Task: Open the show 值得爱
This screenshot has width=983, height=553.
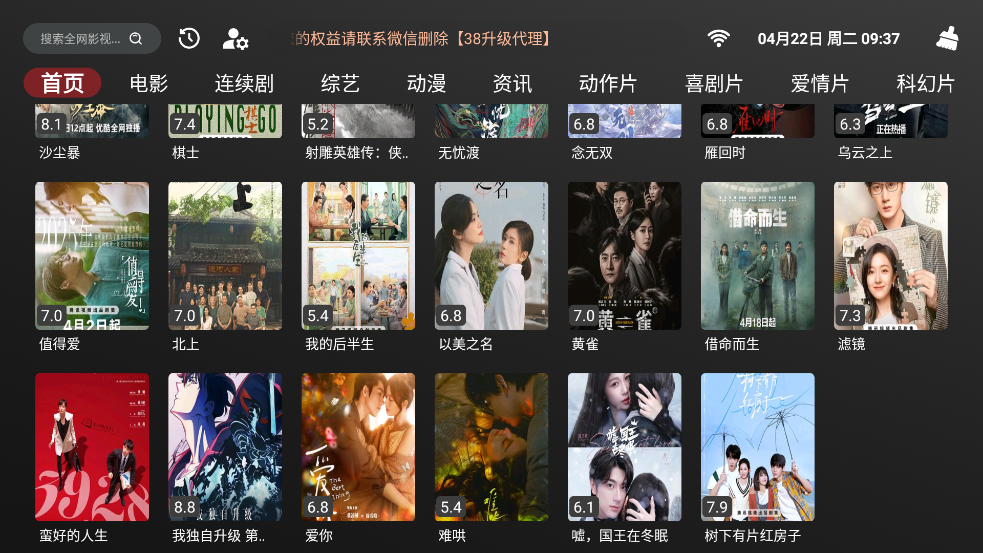Action: click(92, 256)
